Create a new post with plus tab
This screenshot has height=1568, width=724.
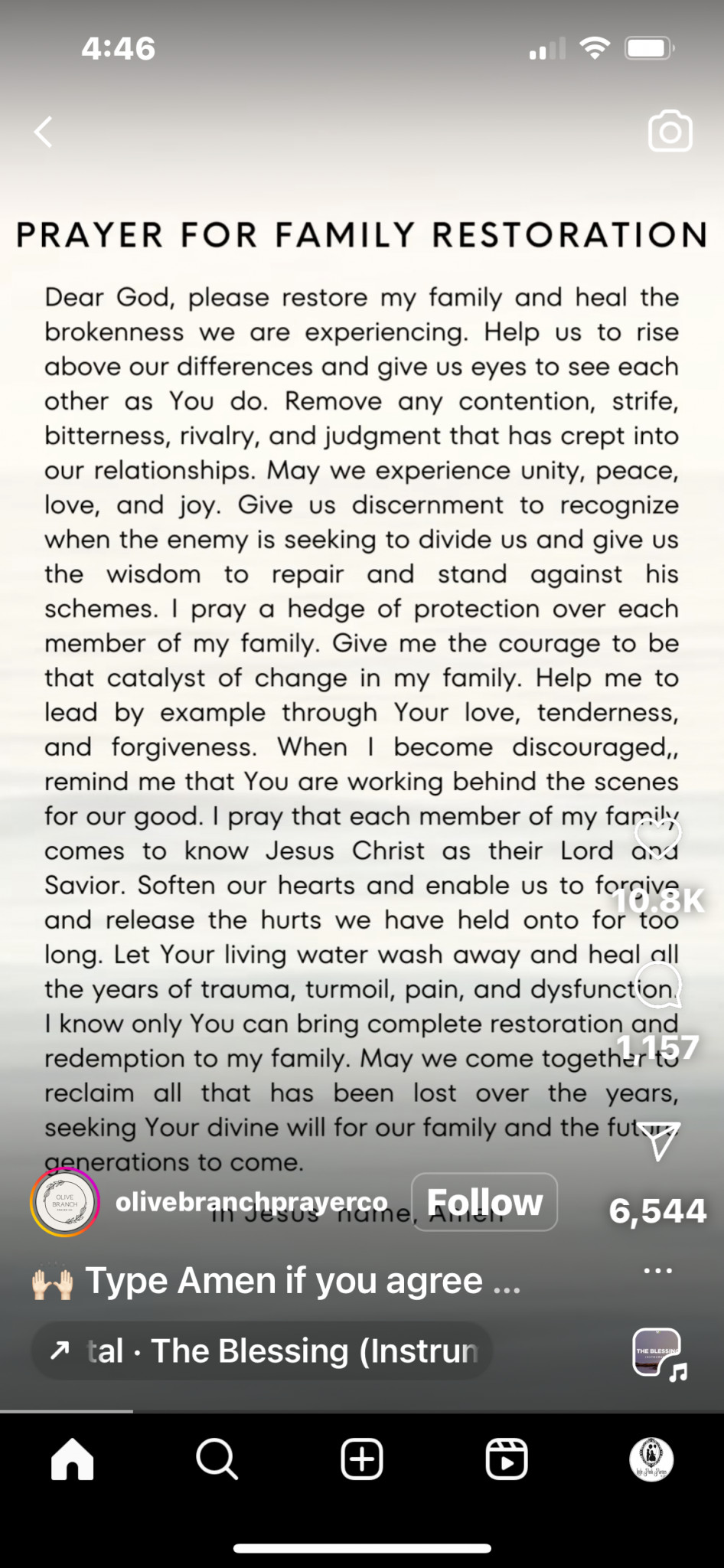click(x=361, y=1459)
